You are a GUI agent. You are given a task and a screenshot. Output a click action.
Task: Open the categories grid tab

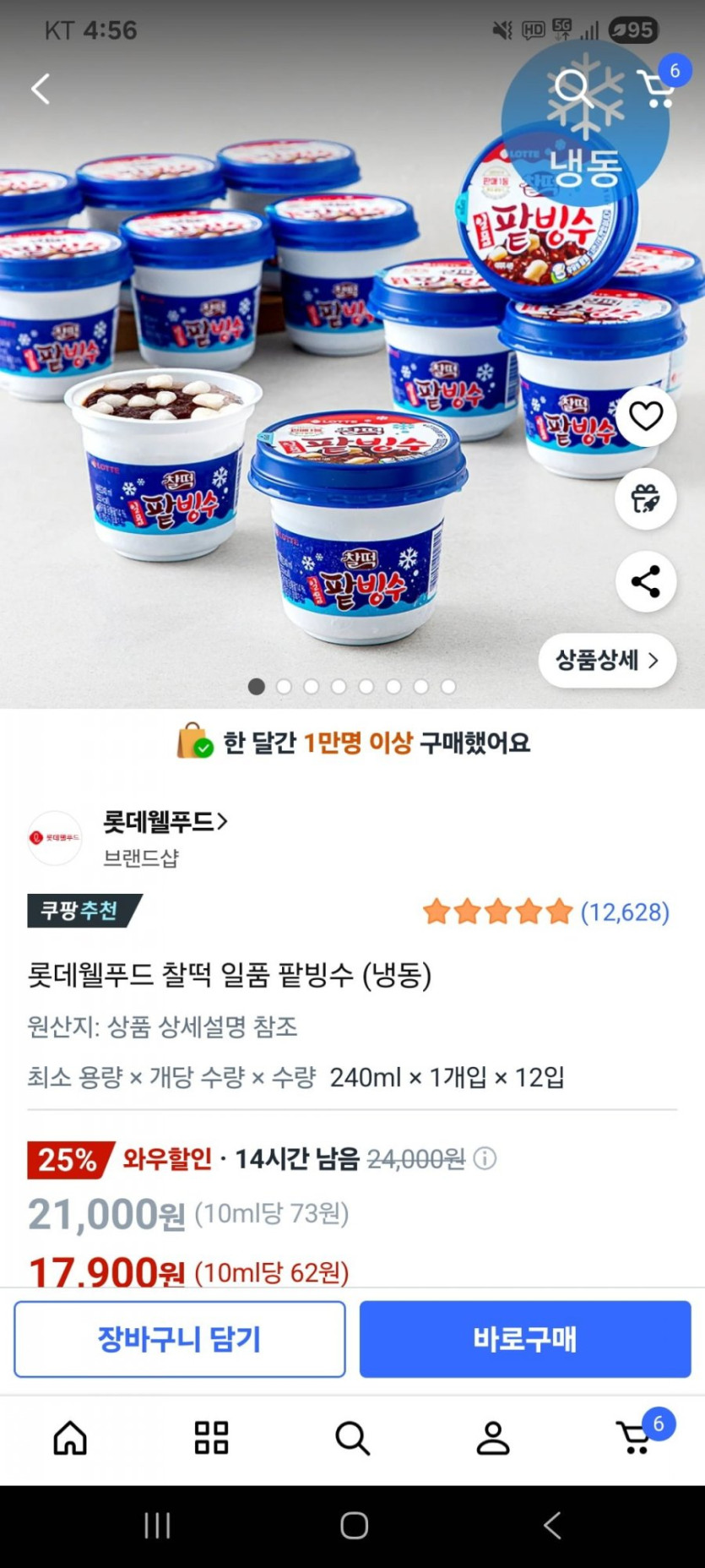point(211,1438)
